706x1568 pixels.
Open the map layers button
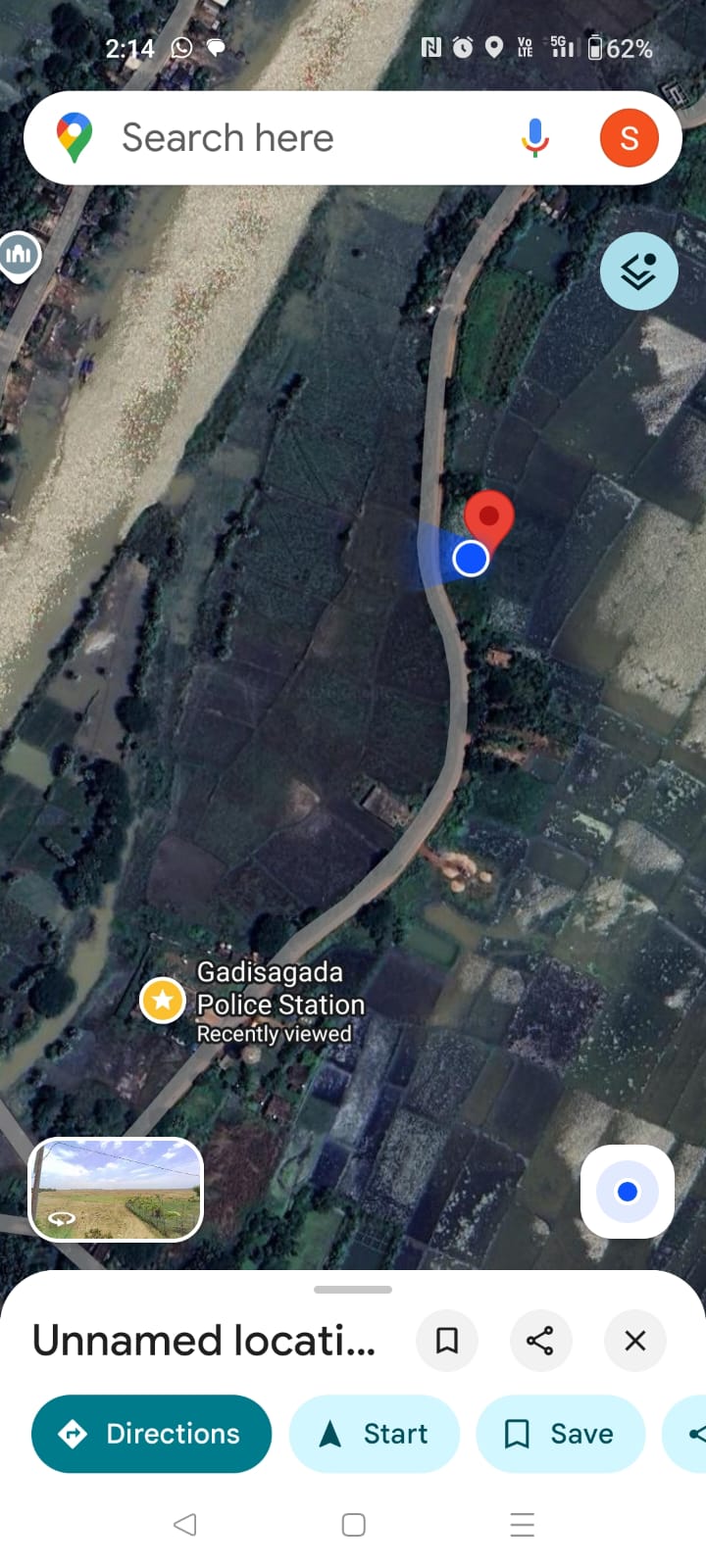pos(638,271)
